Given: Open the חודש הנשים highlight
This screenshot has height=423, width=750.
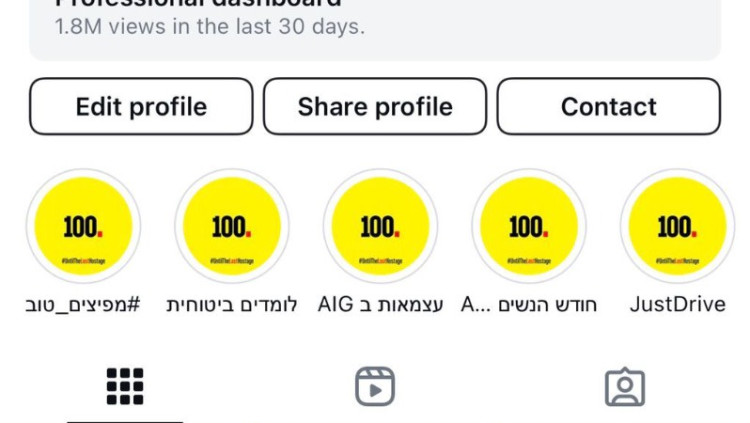Looking at the screenshot, I should click(x=528, y=227).
